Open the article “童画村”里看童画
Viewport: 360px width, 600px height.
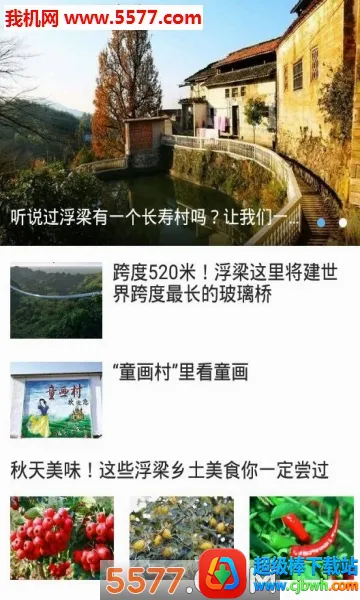pyautogui.click(x=180, y=372)
